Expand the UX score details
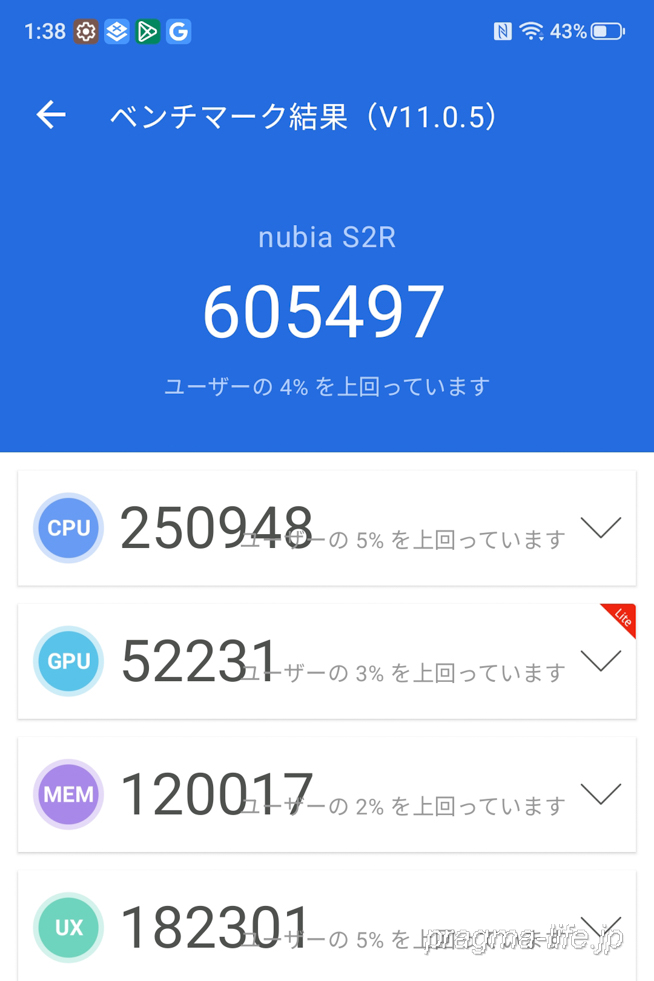 [600, 927]
